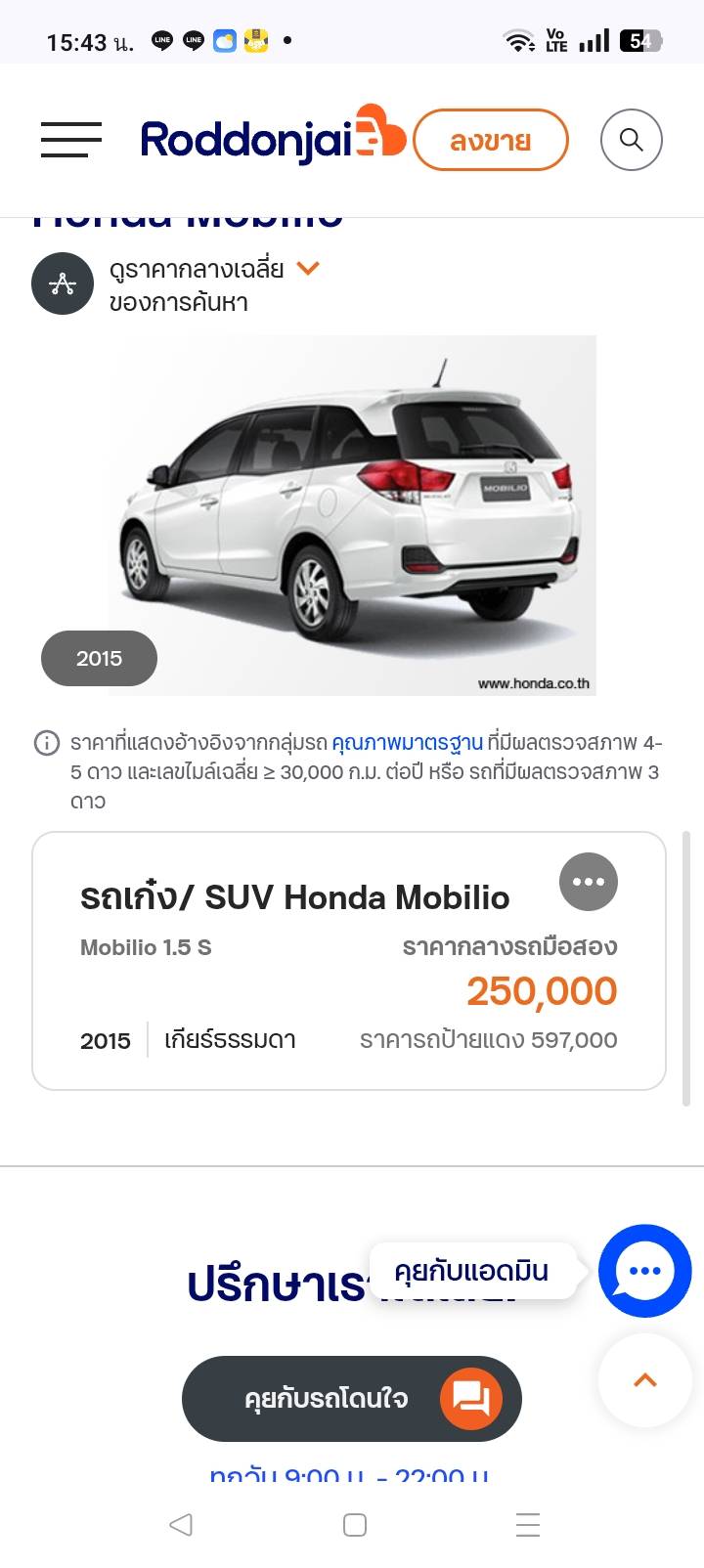Start admin chat via blue bubble
The width and height of the screenshot is (704, 1568).
[644, 1270]
